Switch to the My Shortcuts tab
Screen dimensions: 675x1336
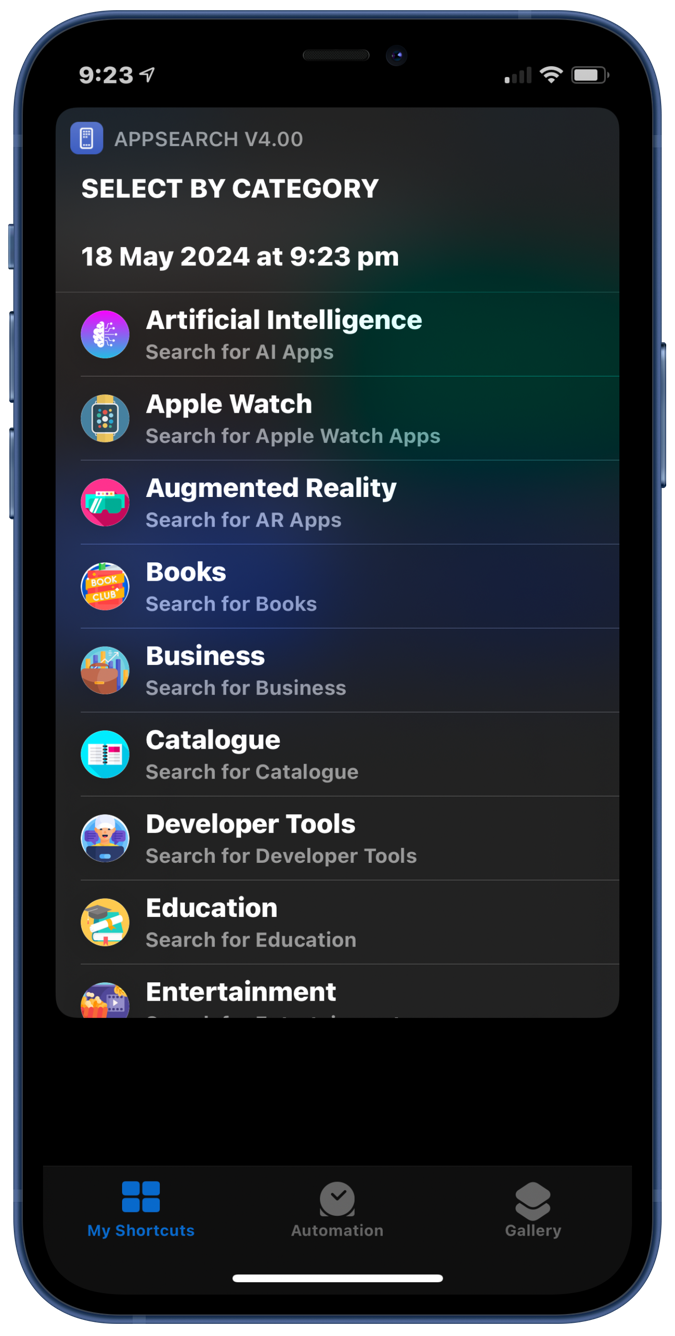coord(141,1209)
